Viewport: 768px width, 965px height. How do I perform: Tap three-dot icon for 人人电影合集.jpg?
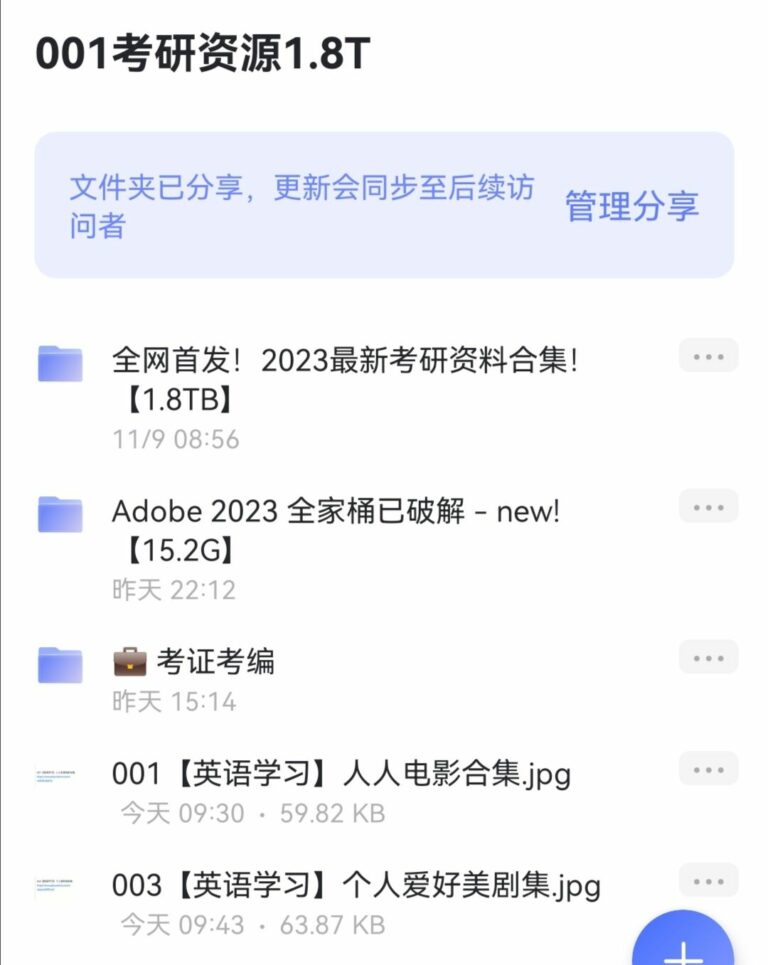[707, 767]
